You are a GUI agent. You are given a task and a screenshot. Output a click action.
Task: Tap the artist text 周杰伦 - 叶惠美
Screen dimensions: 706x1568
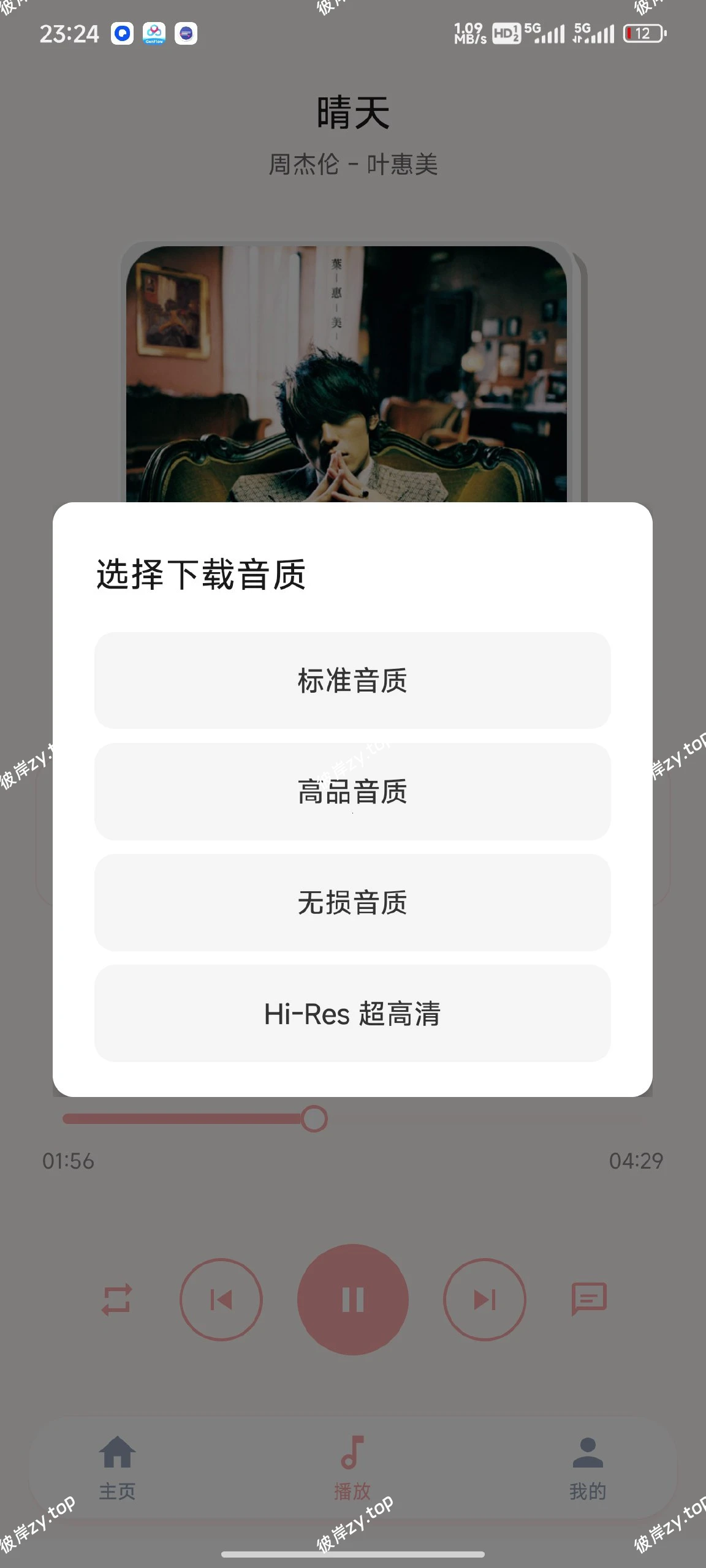[x=352, y=165]
